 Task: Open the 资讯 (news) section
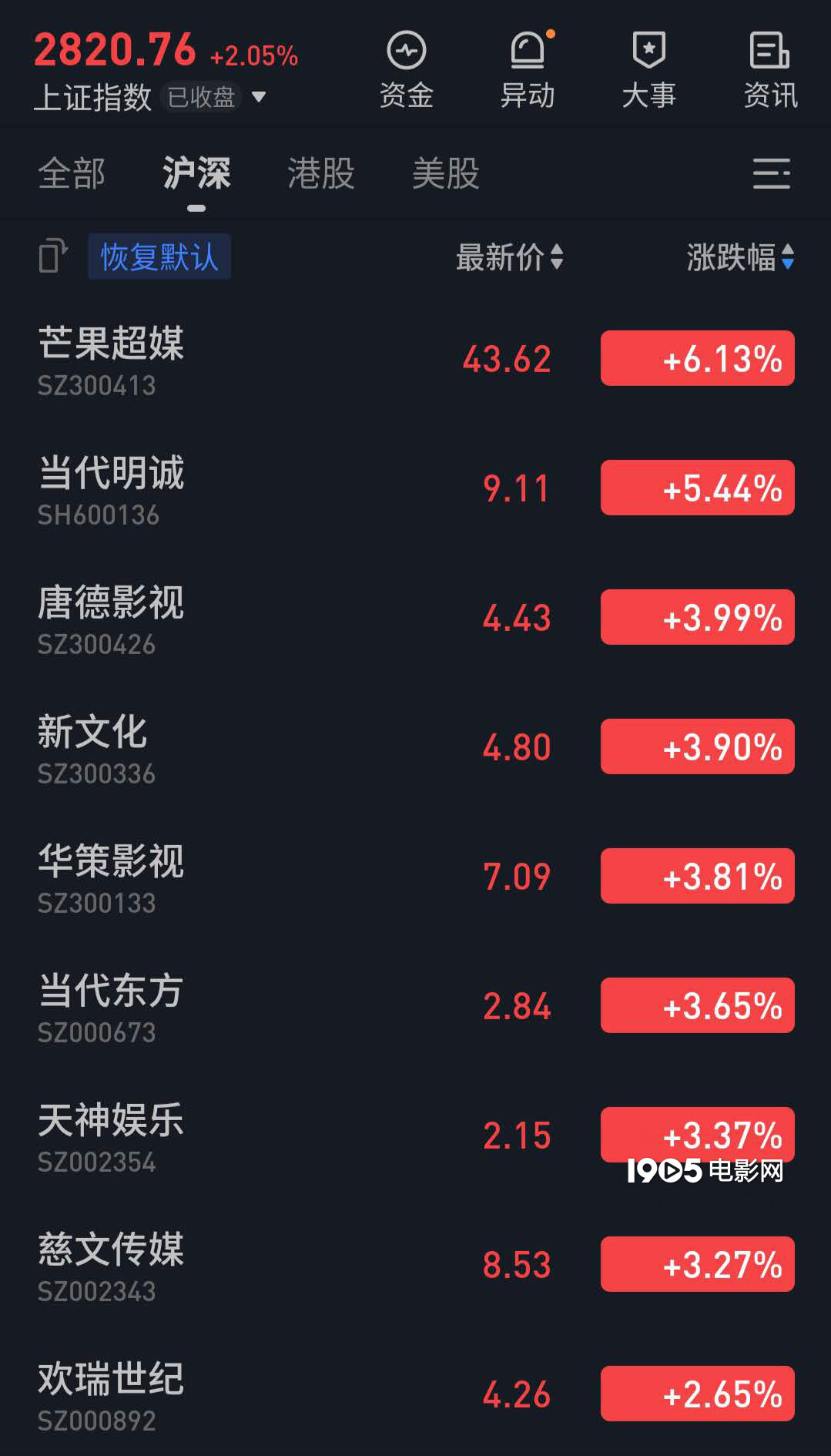(769, 68)
